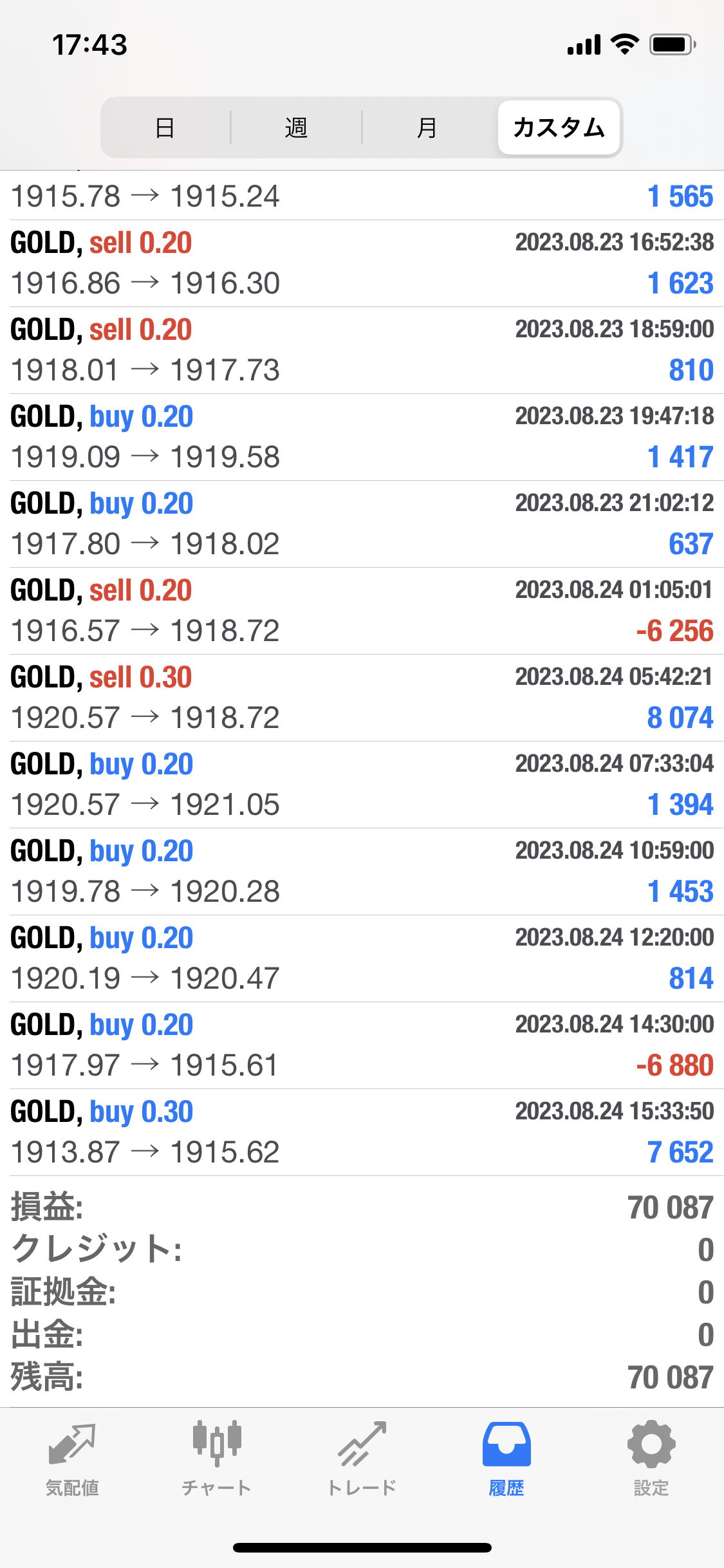The image size is (724, 1568).
Task: Switch to the 日 (day) period
Action: tap(166, 127)
